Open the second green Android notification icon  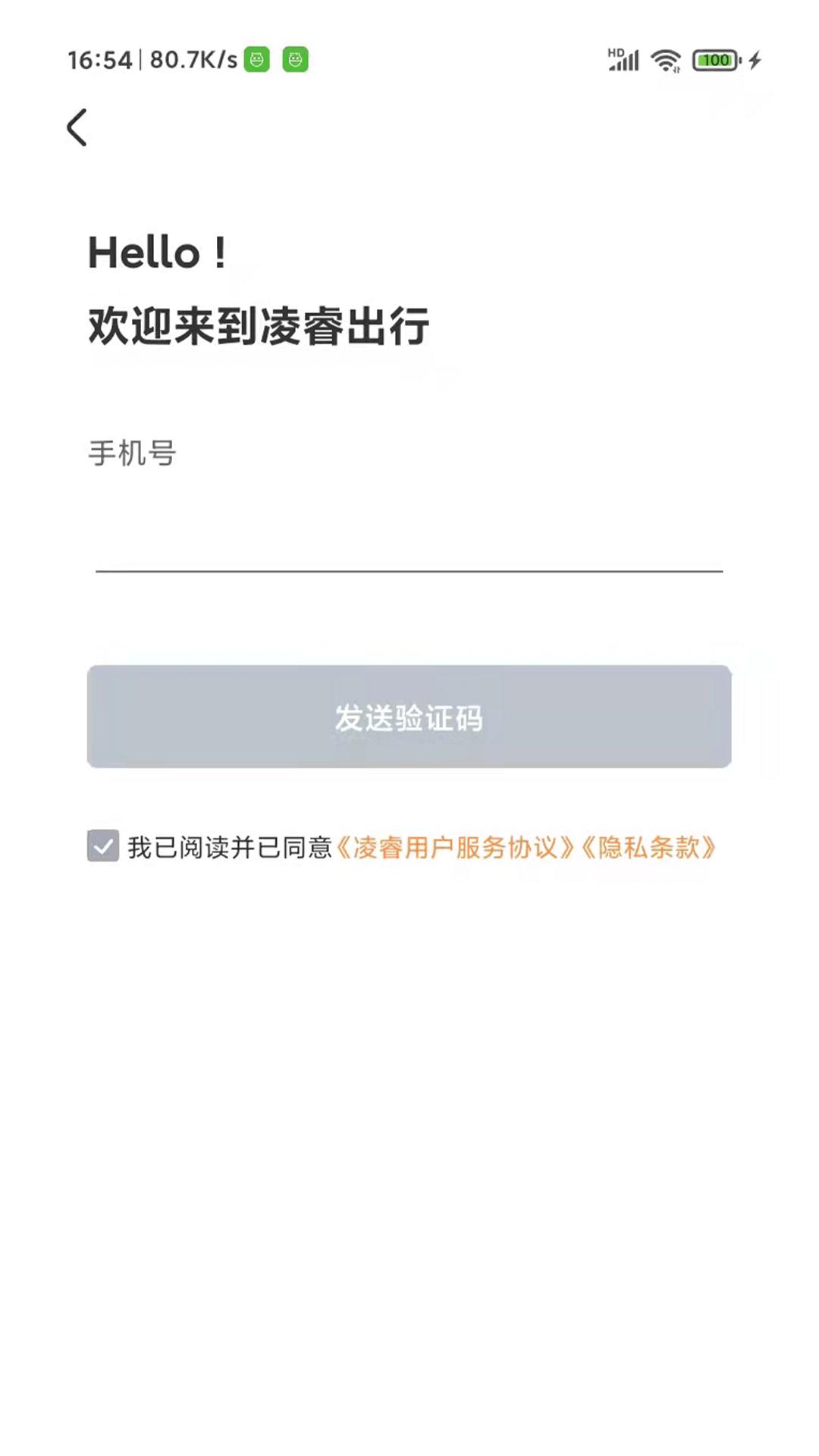[x=297, y=59]
